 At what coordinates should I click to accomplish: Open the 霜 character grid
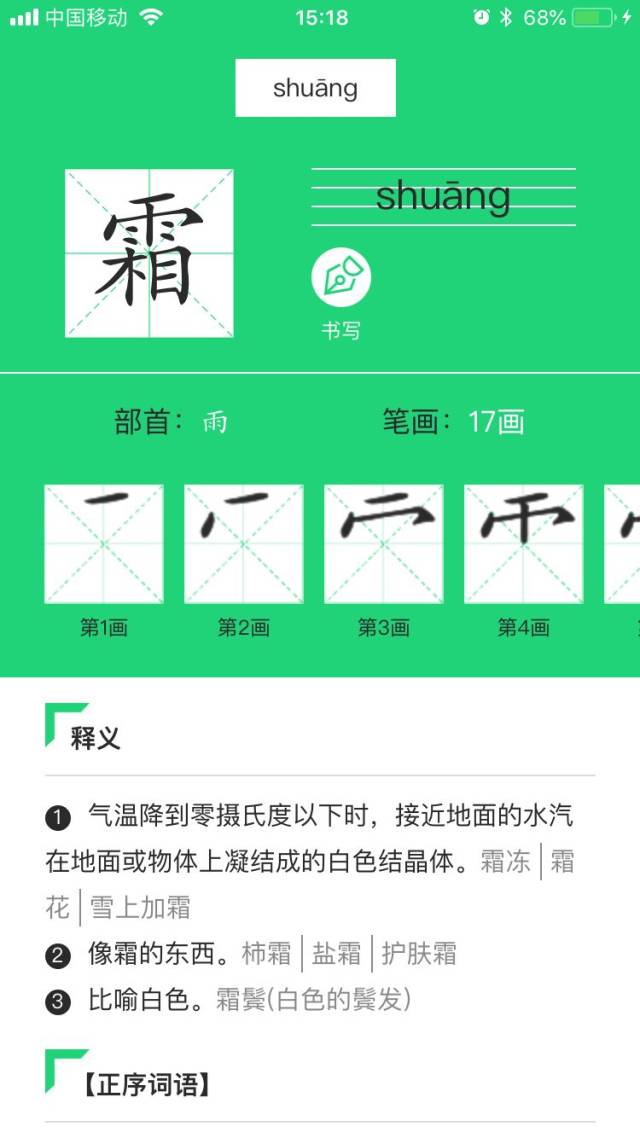[149, 253]
